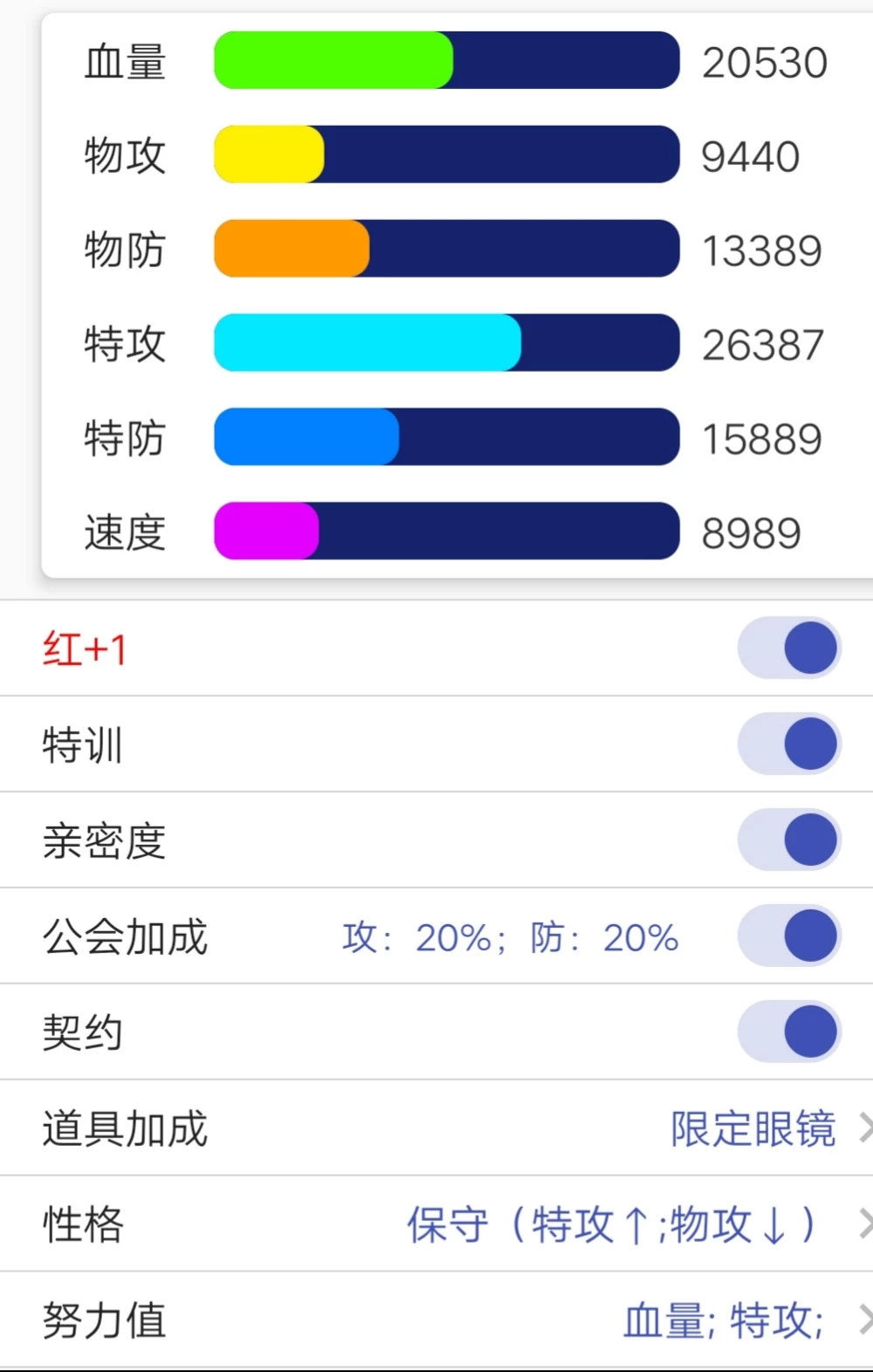The image size is (873, 1372).
Task: Turn off the 契约 toggle
Action: (789, 1032)
